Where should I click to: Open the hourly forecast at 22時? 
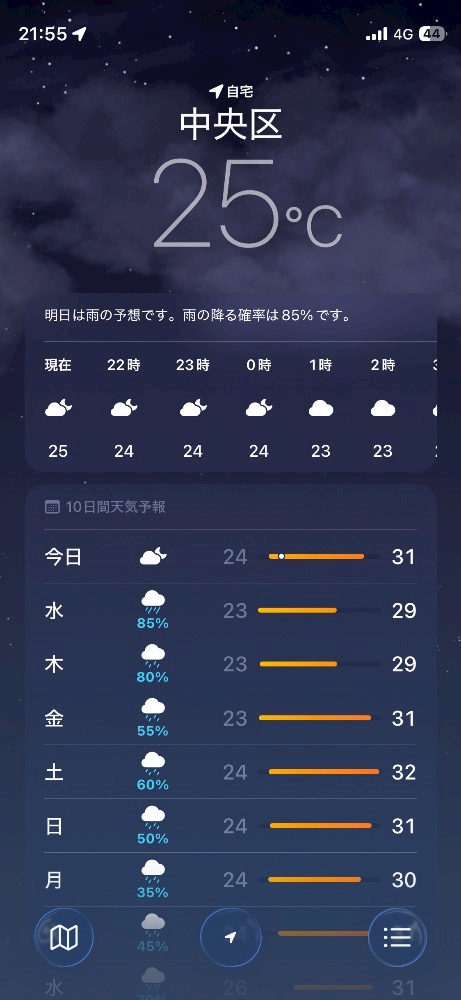[124, 408]
